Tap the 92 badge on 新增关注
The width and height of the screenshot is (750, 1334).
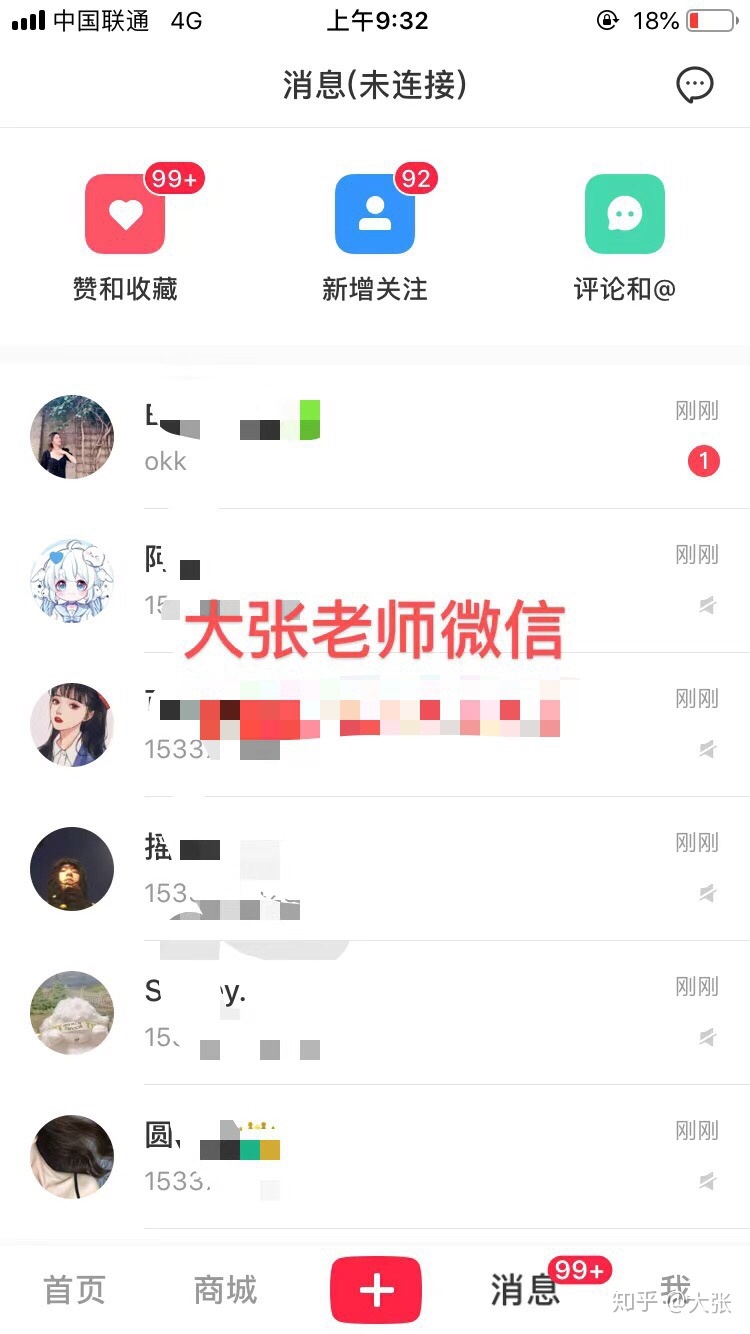tap(417, 178)
